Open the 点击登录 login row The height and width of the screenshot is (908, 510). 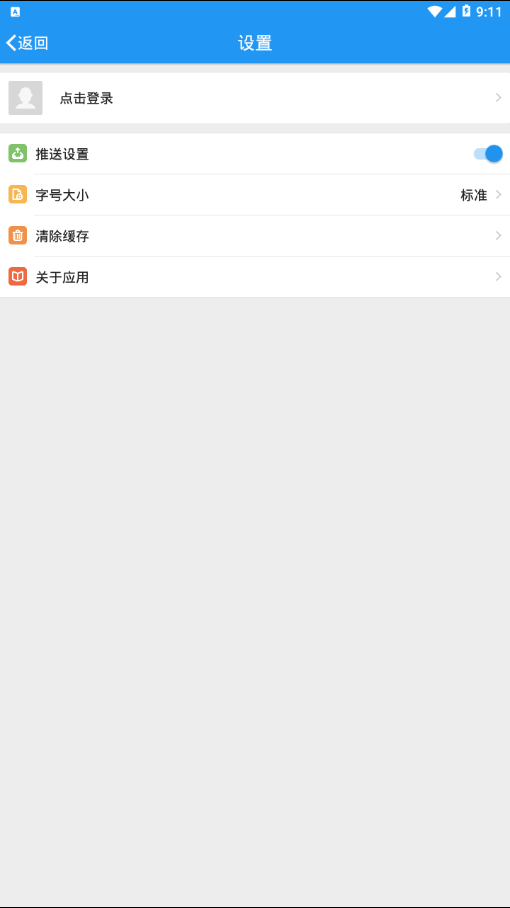coord(255,98)
